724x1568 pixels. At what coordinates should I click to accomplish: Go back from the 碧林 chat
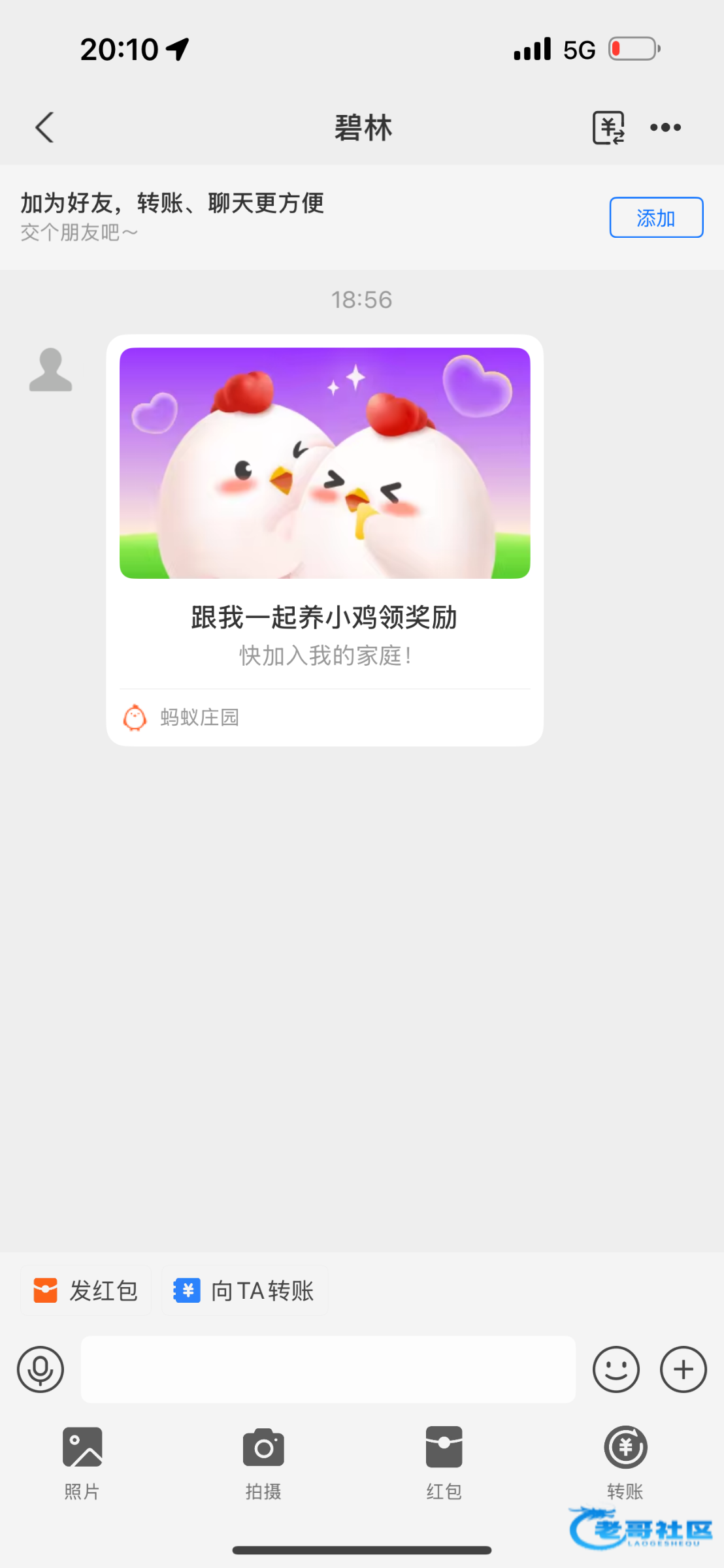44,127
